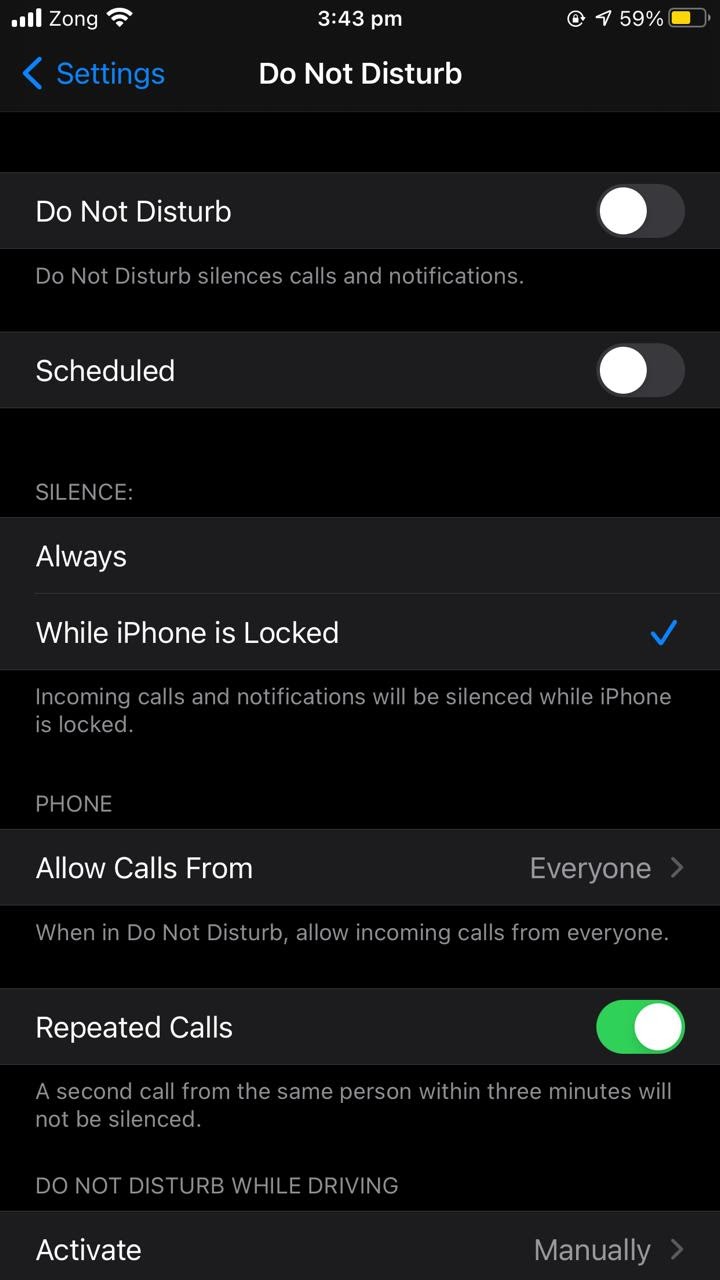Open the Activate option for driving

click(x=360, y=1249)
